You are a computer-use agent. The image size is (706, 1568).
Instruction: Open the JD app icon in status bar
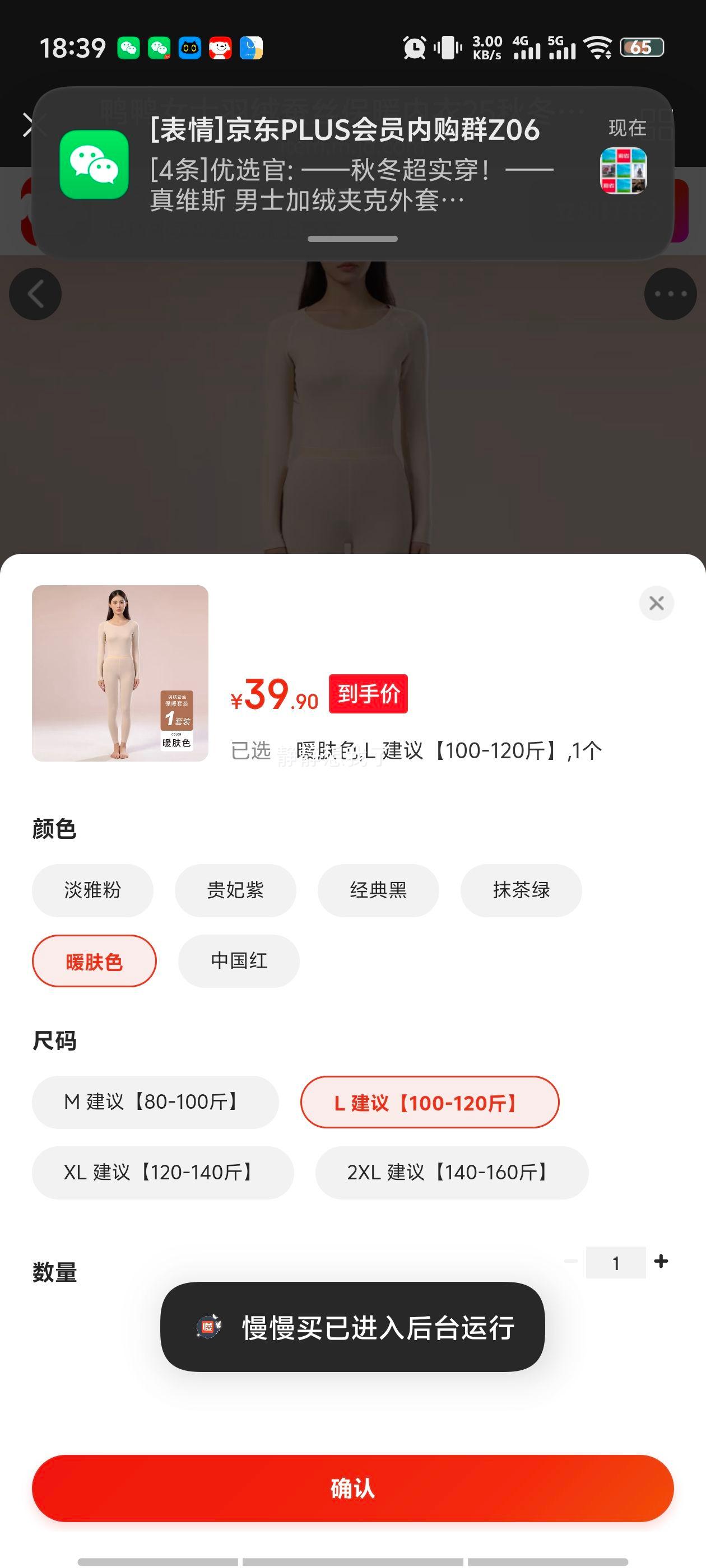click(x=221, y=48)
